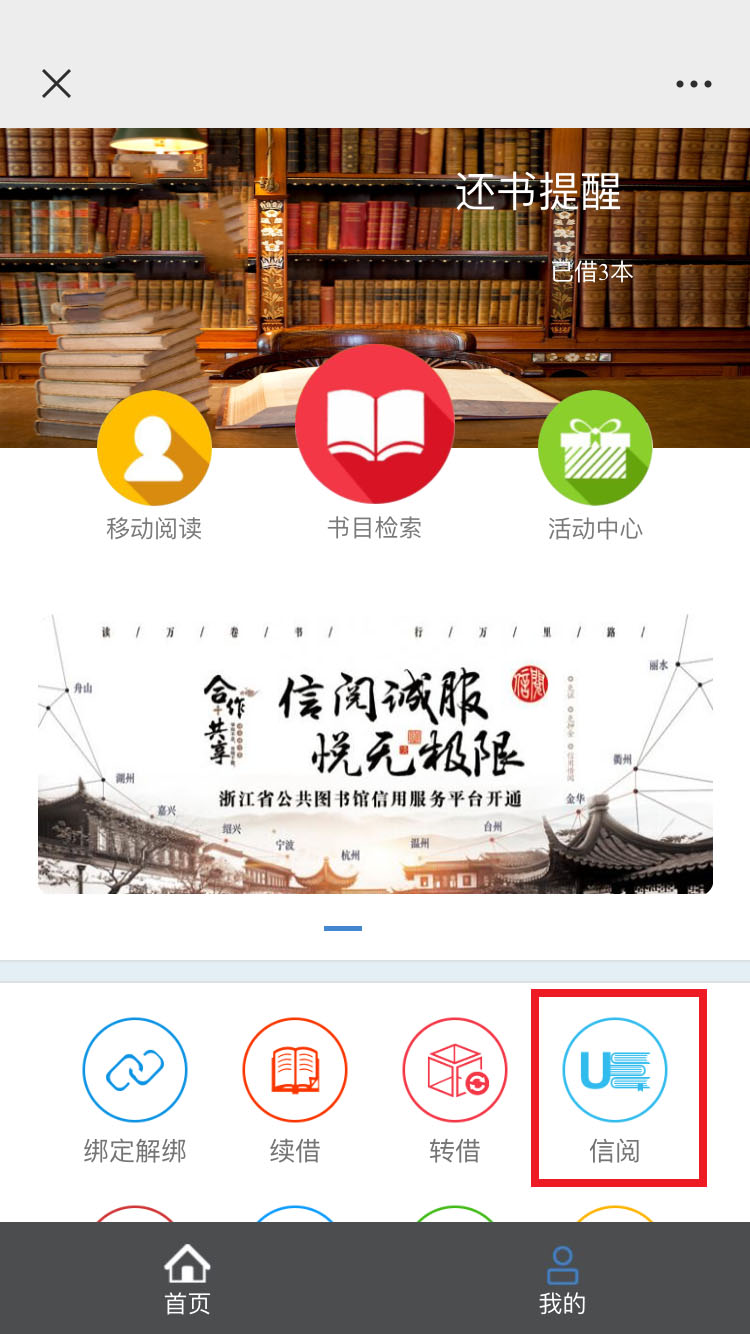This screenshot has height=1334, width=750.
Task: Close the page with the X icon
Action: click(x=57, y=84)
